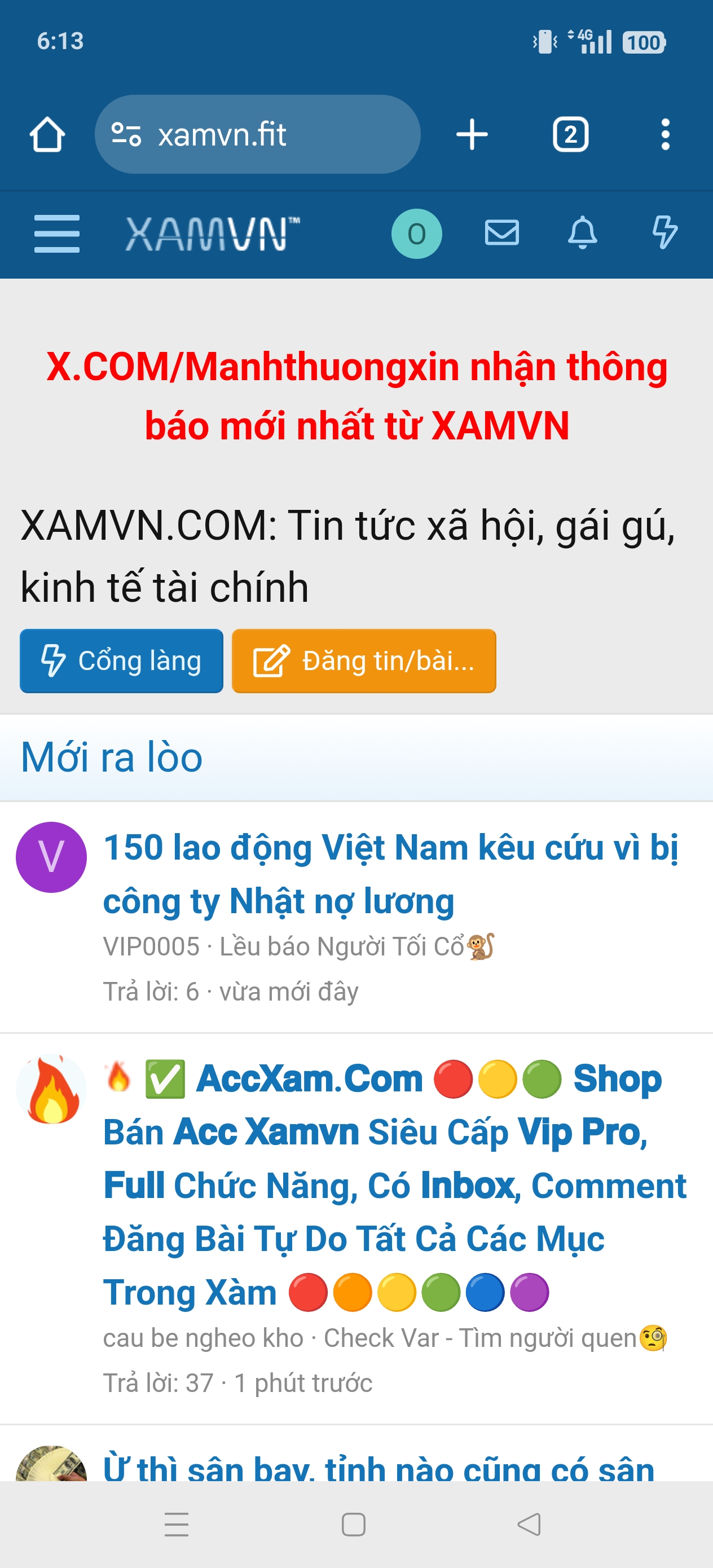Open the browser overflow menu
The image size is (713, 1568).
pos(665,134)
